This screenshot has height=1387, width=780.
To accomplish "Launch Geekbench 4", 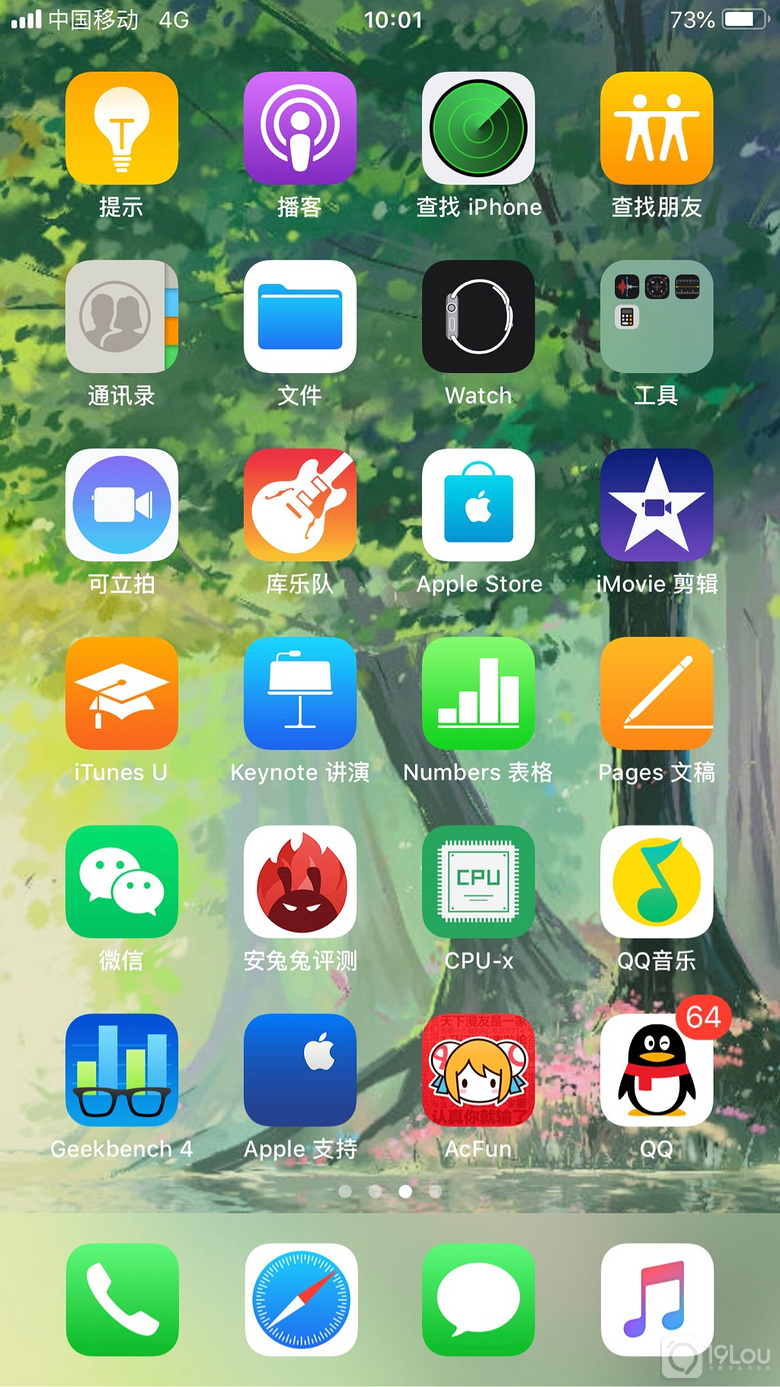I will pos(121,1070).
